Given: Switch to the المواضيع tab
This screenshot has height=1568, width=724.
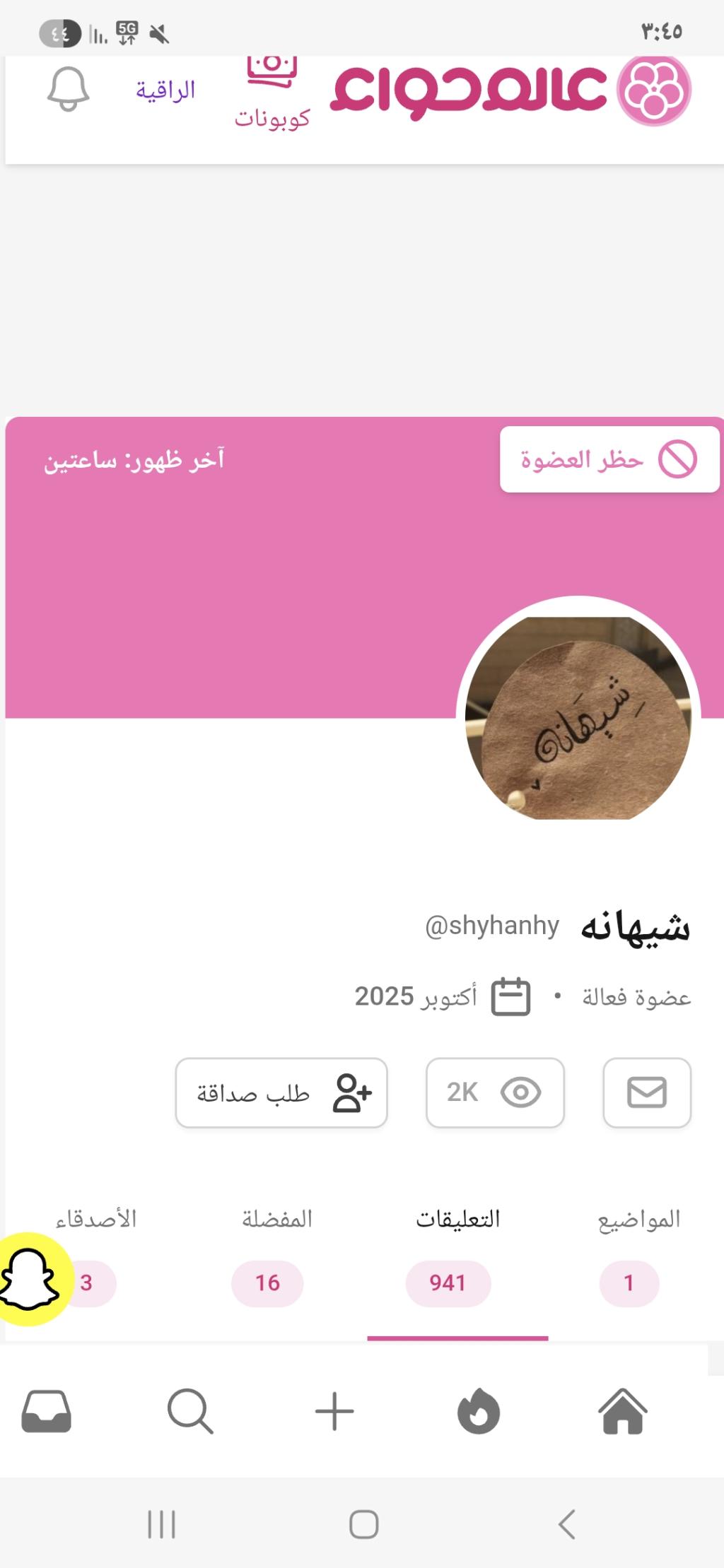Looking at the screenshot, I should click(638, 1251).
